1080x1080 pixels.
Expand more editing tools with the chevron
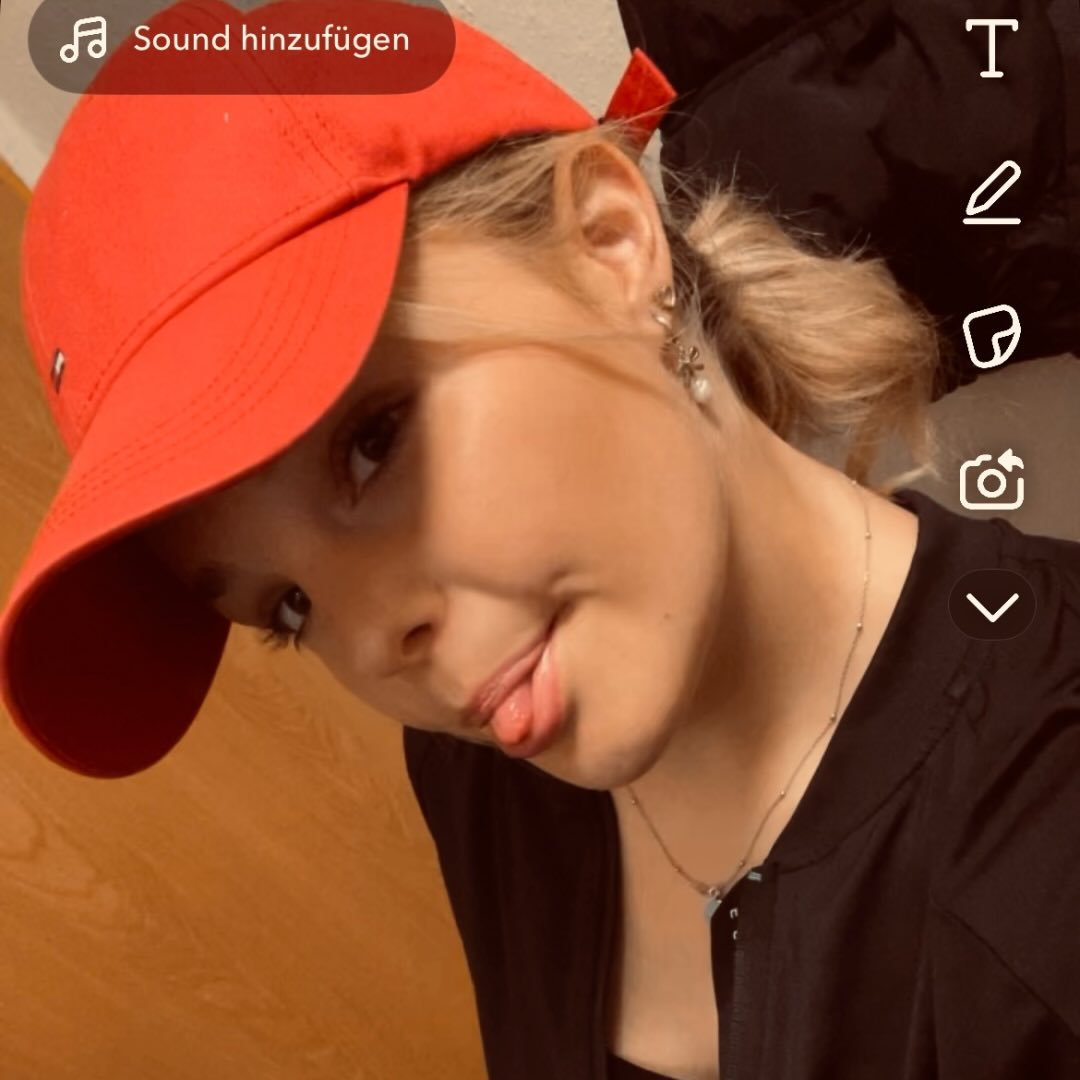pos(992,605)
